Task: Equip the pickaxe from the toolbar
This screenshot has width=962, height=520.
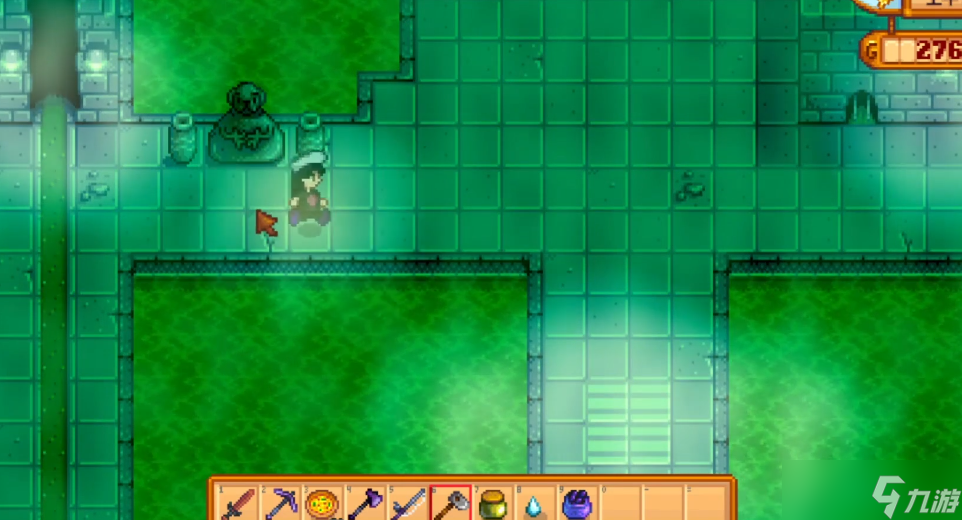Action: (x=281, y=503)
